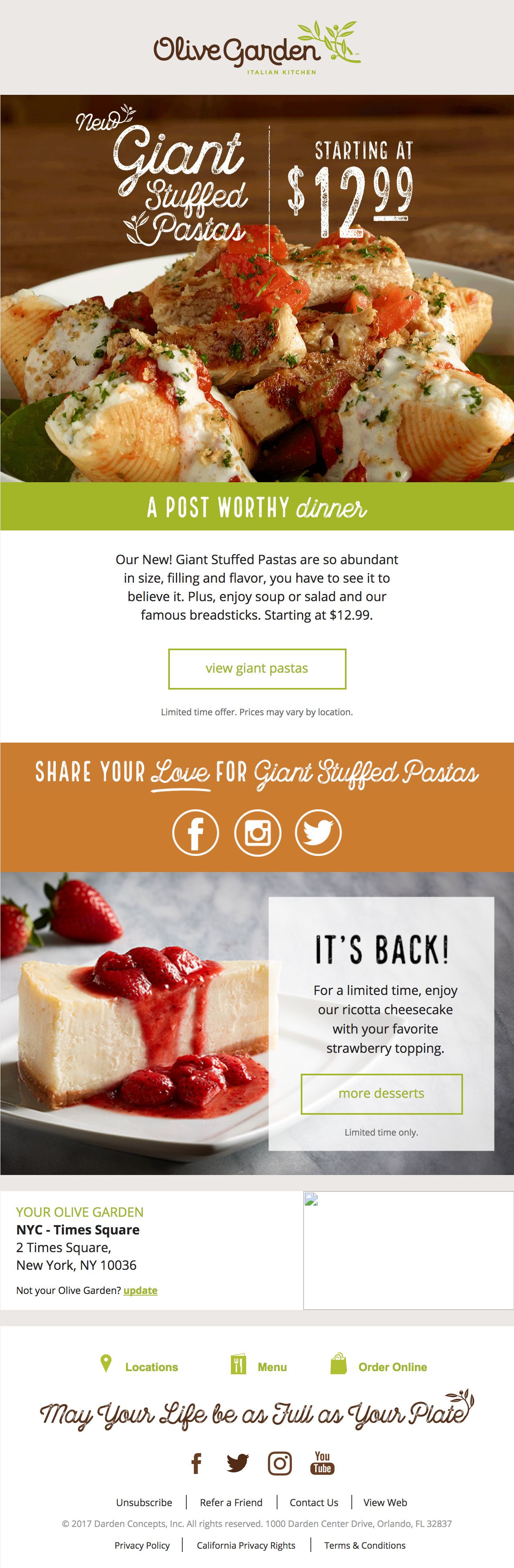This screenshot has width=514, height=1568.
Task: Tap the view giant pastas button
Action: (257, 668)
